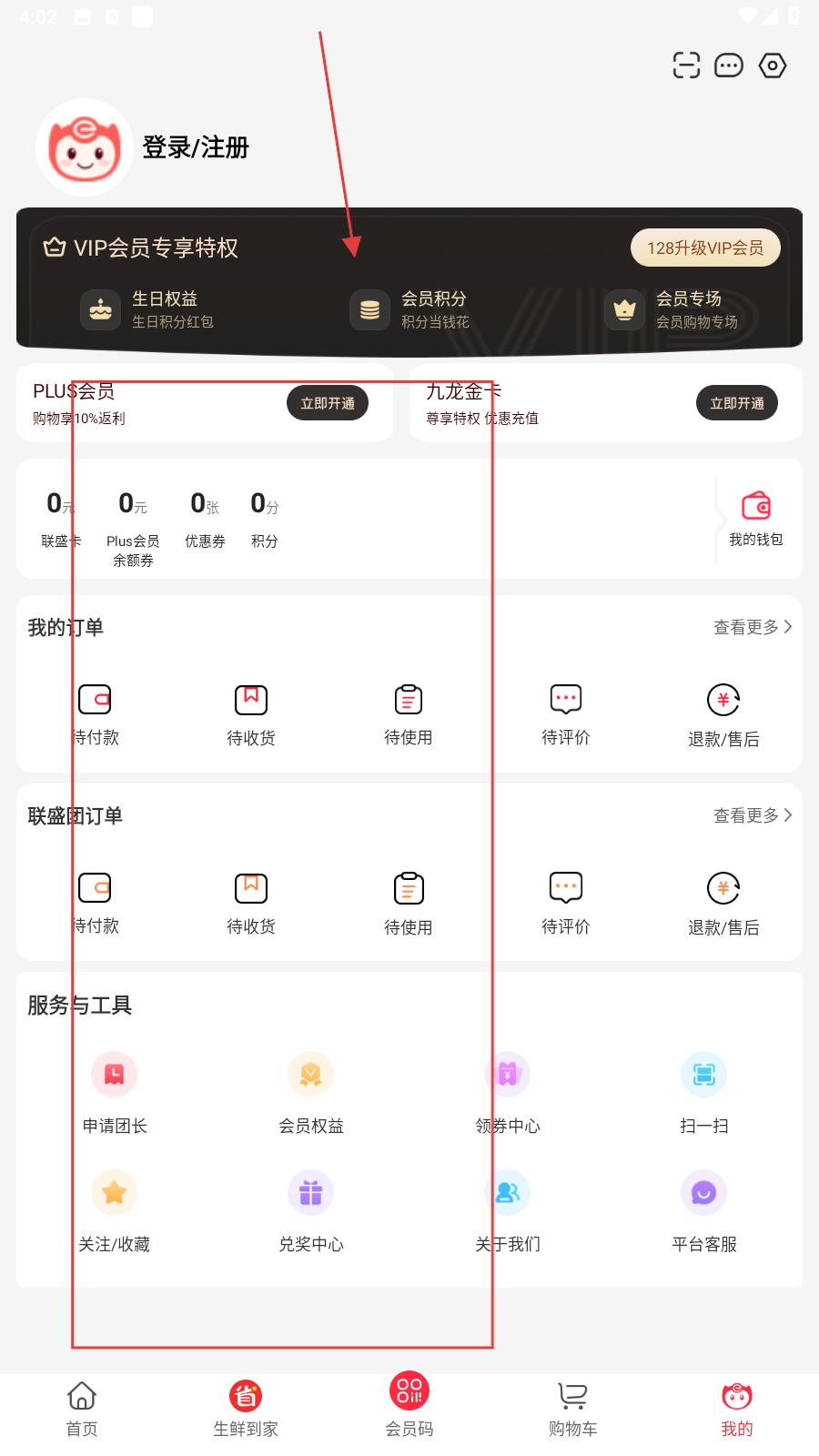Image resolution: width=819 pixels, height=1456 pixels.
Task: Open the 会员码 tab
Action: point(409,1405)
